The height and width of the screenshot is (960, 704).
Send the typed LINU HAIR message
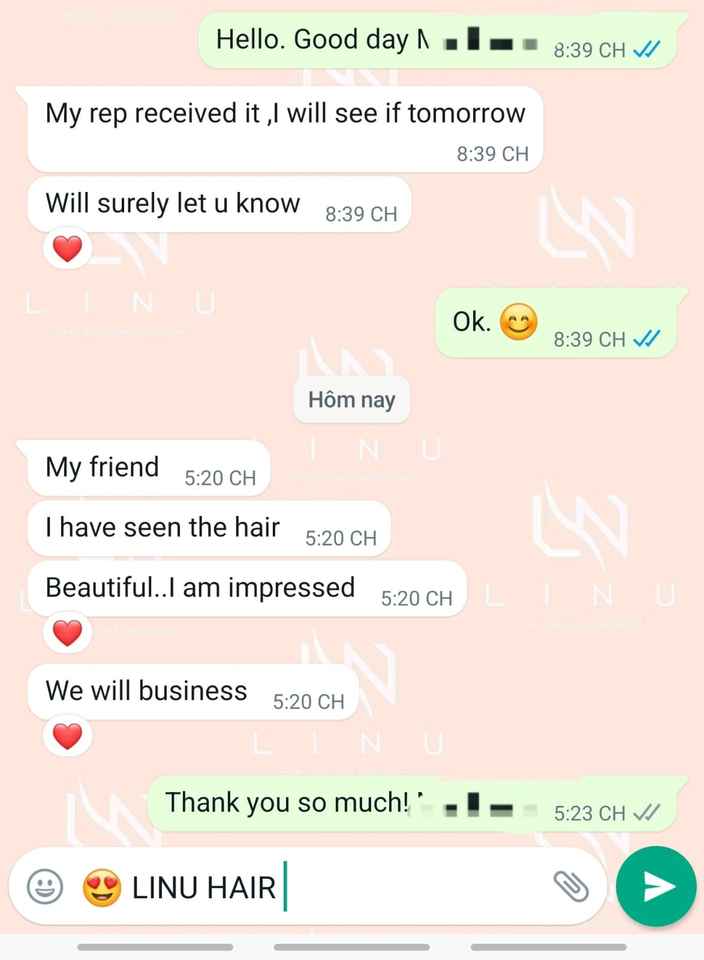656,887
